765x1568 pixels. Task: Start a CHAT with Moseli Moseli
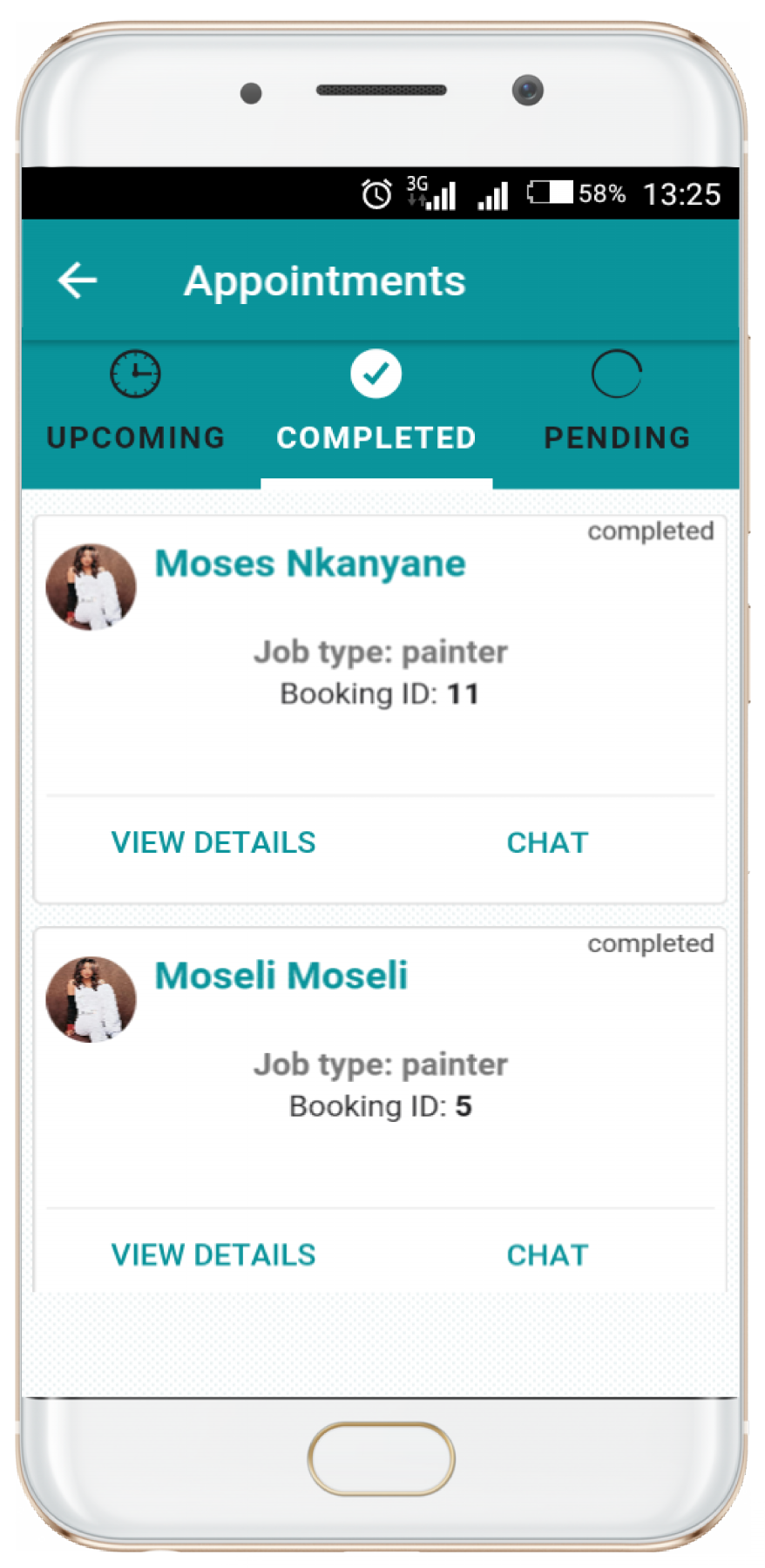pyautogui.click(x=547, y=1254)
